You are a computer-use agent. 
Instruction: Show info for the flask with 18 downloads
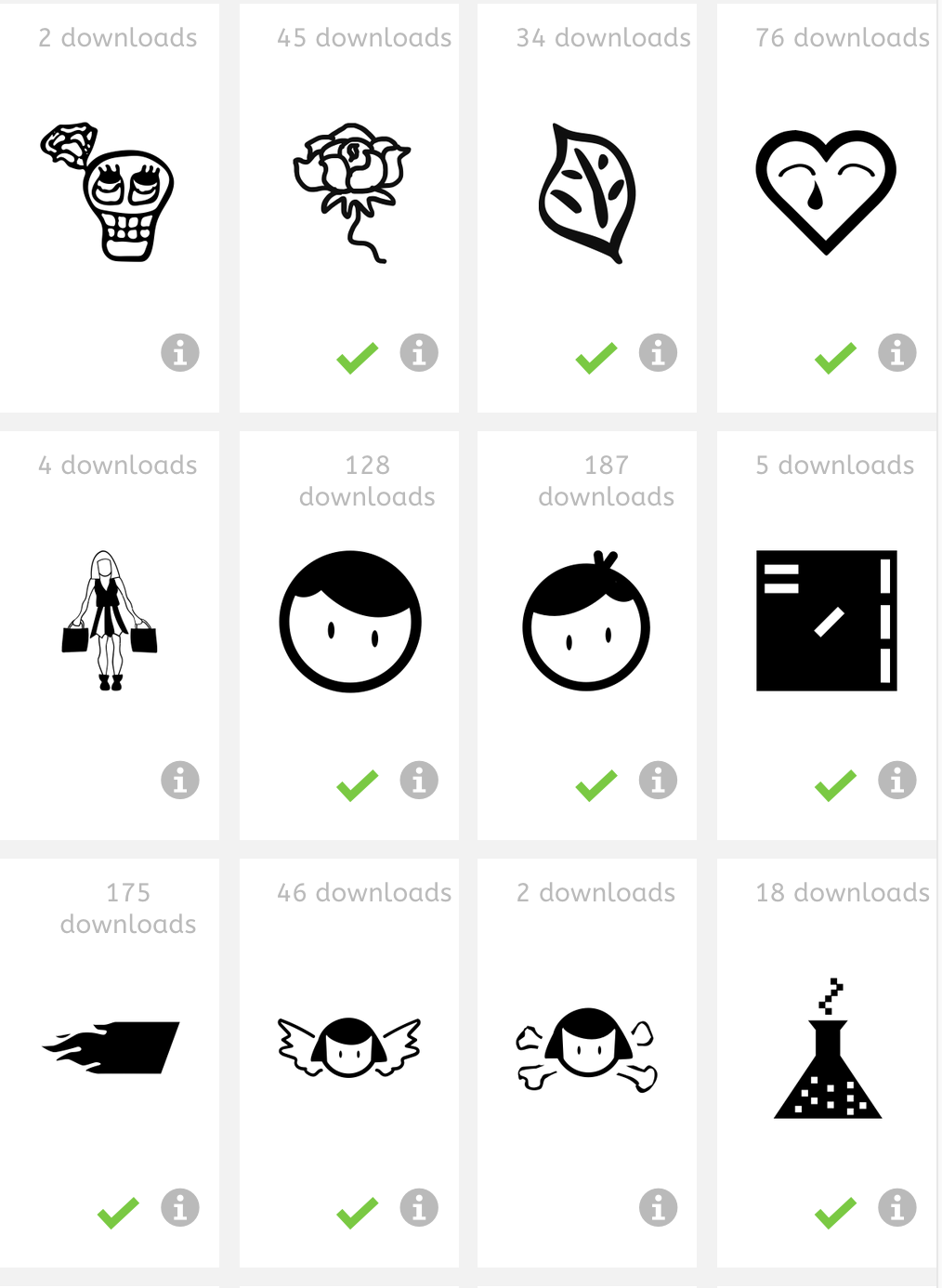click(897, 1208)
